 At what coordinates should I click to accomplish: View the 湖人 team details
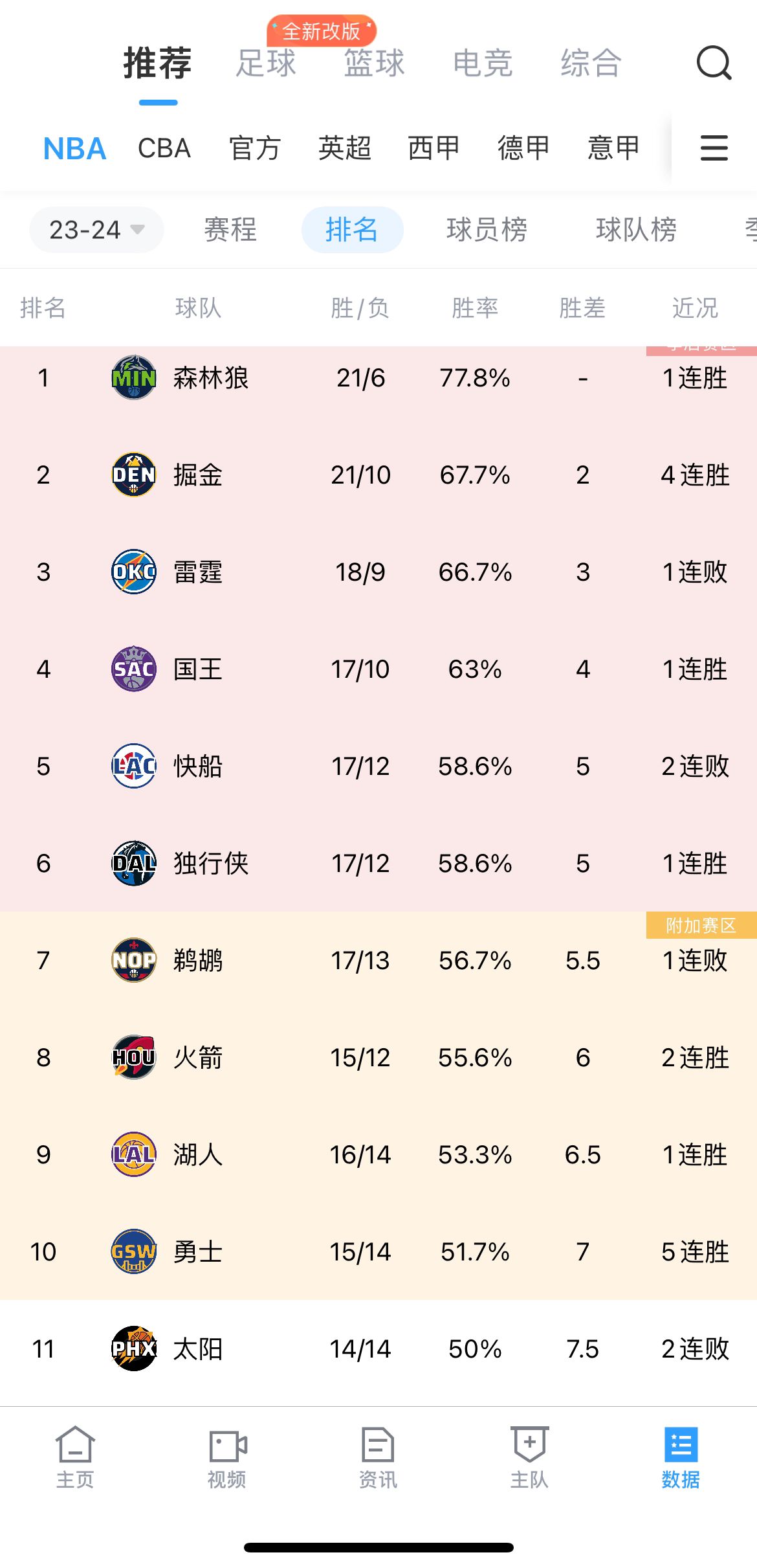[378, 1154]
